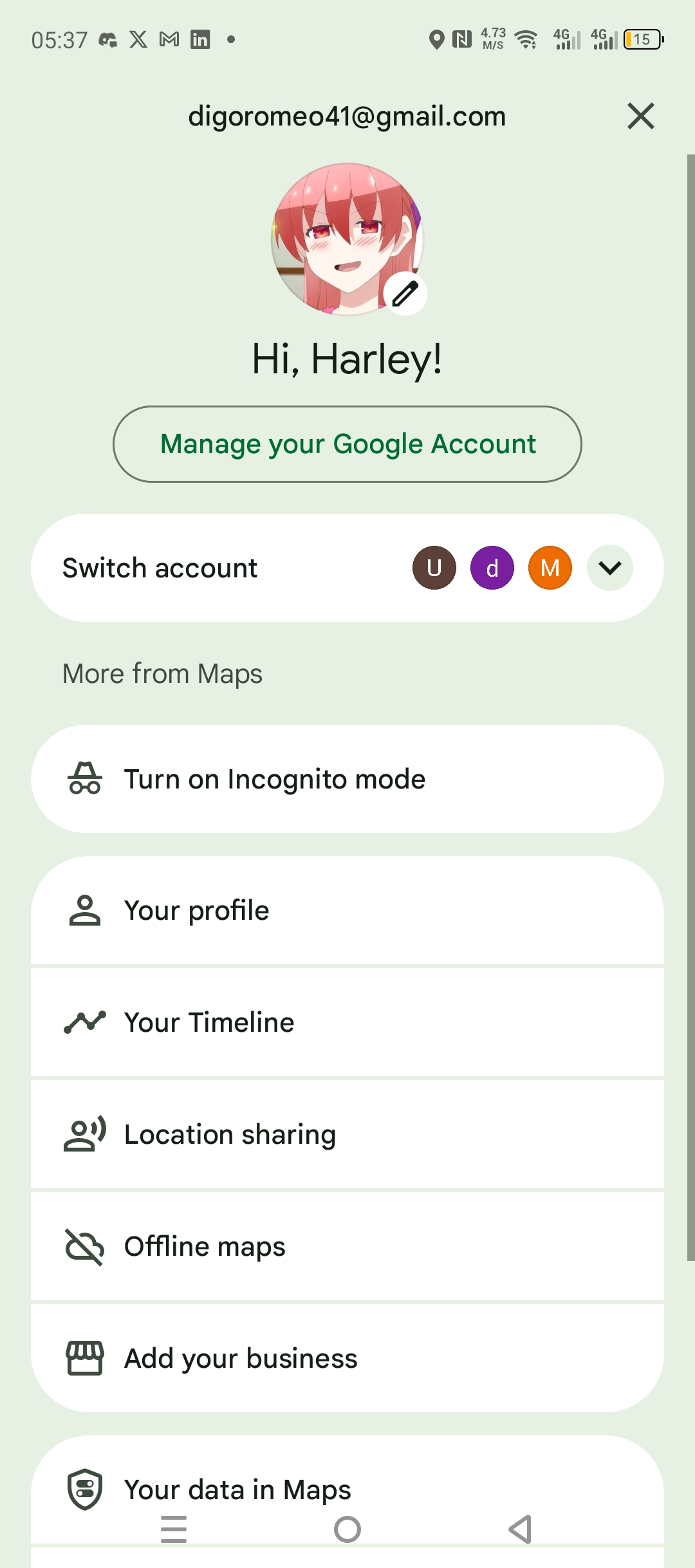Open Location sharing
The image size is (695, 1568).
347,1134
